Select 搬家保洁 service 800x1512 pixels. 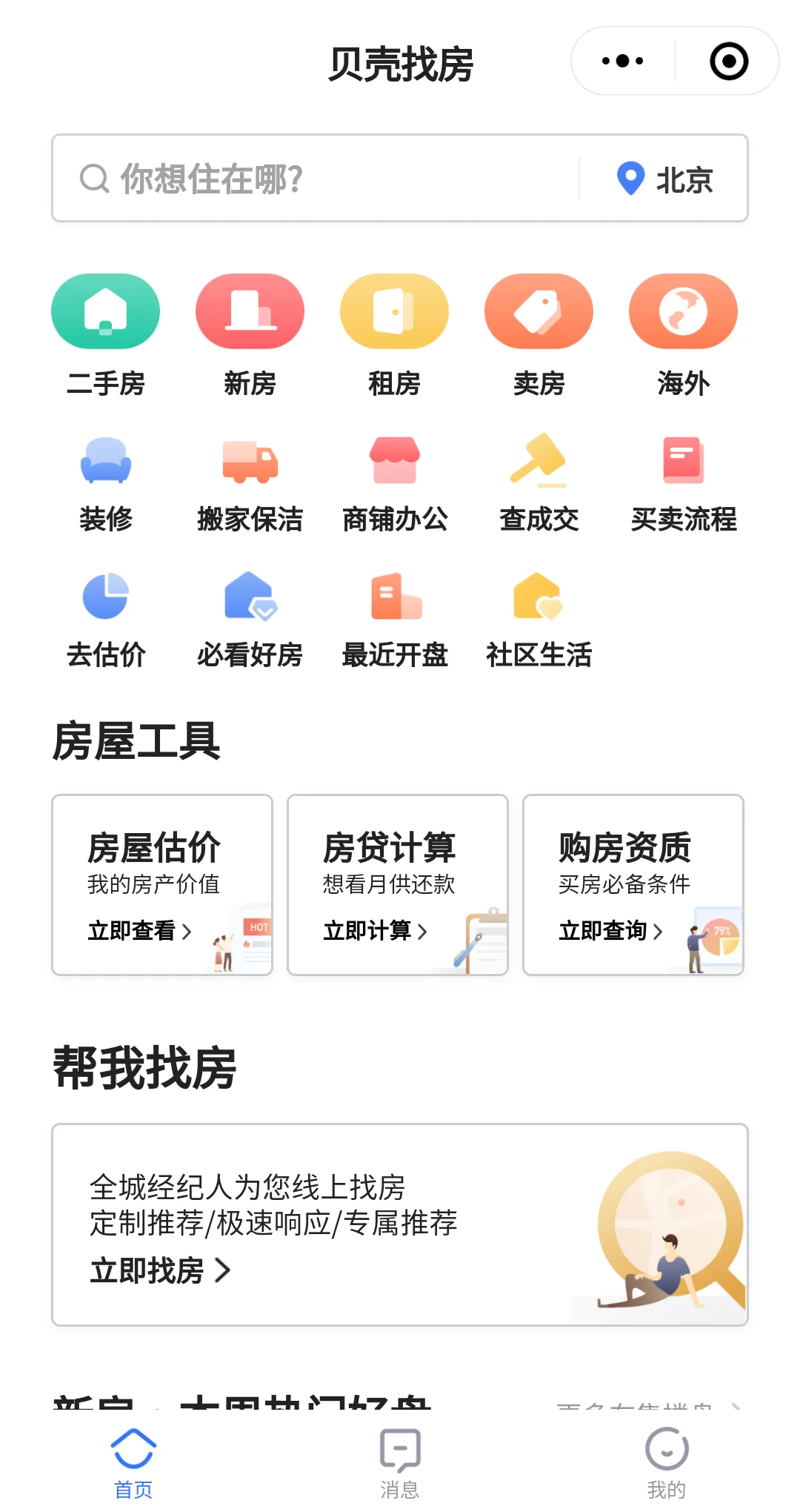tap(250, 482)
